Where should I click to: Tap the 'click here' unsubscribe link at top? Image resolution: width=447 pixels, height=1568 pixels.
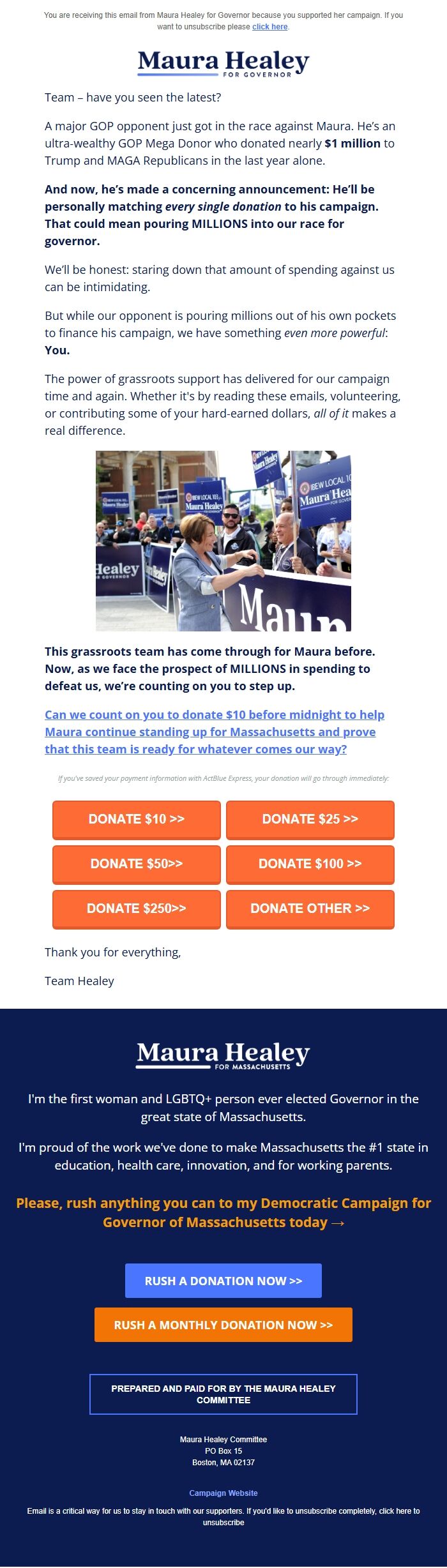(x=269, y=27)
